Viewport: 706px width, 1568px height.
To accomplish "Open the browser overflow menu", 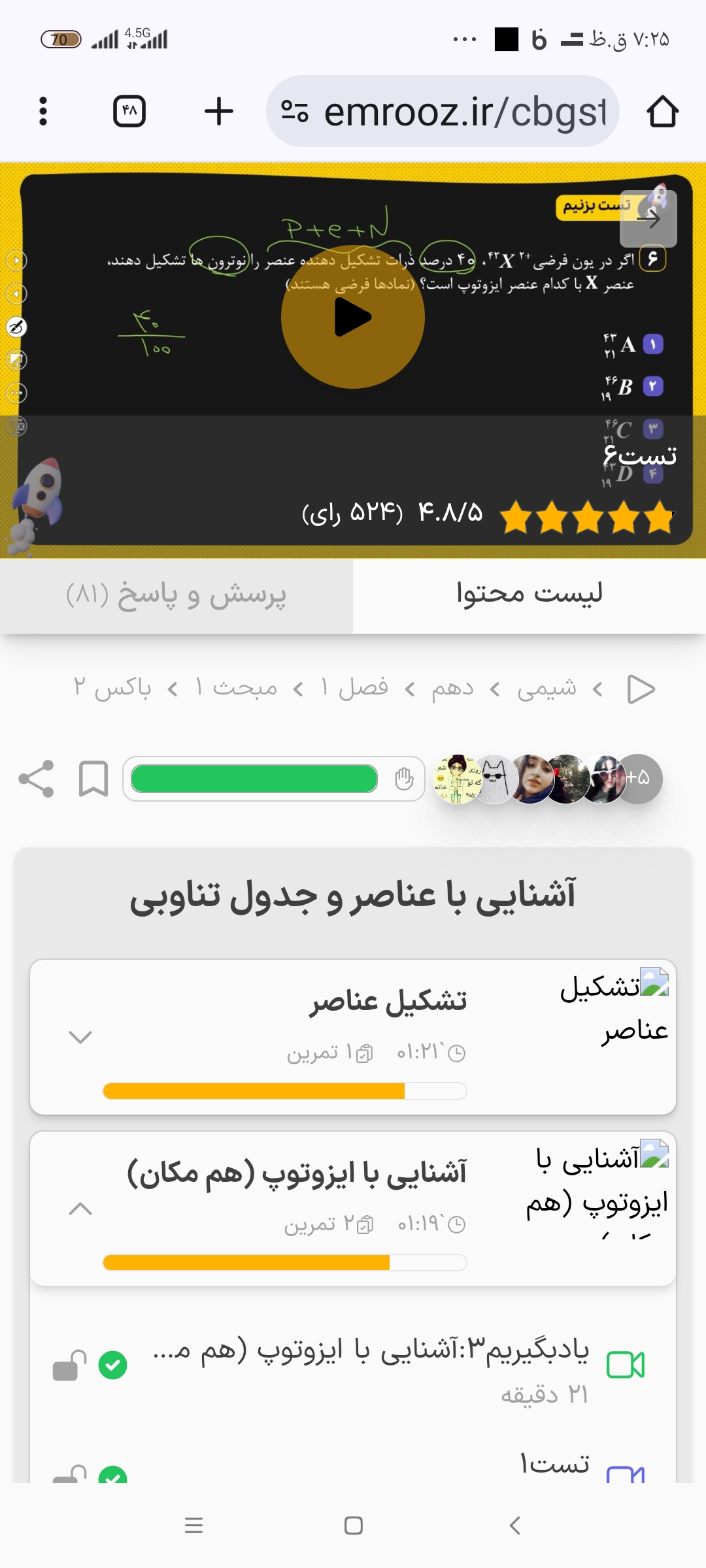I will coord(43,111).
